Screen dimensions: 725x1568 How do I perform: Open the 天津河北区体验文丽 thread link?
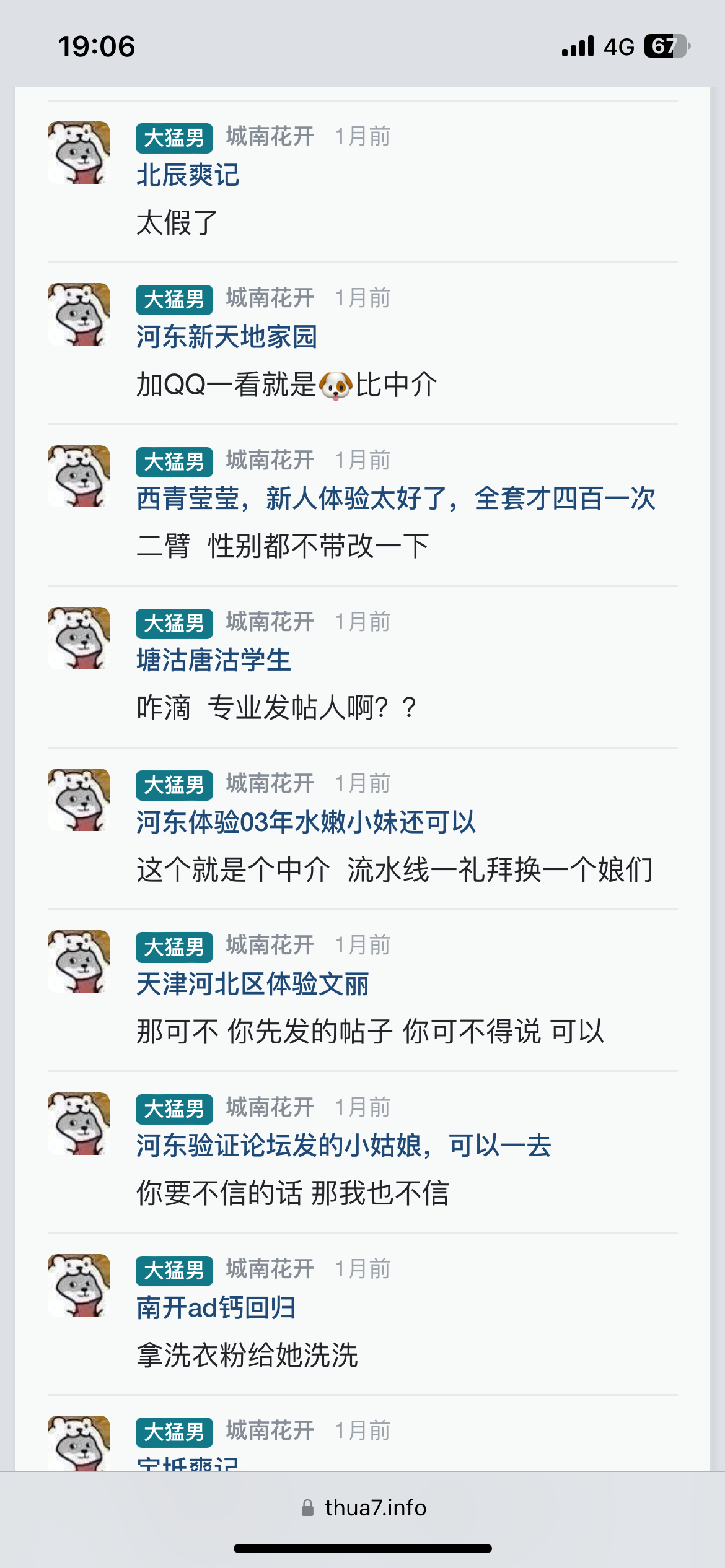(253, 985)
